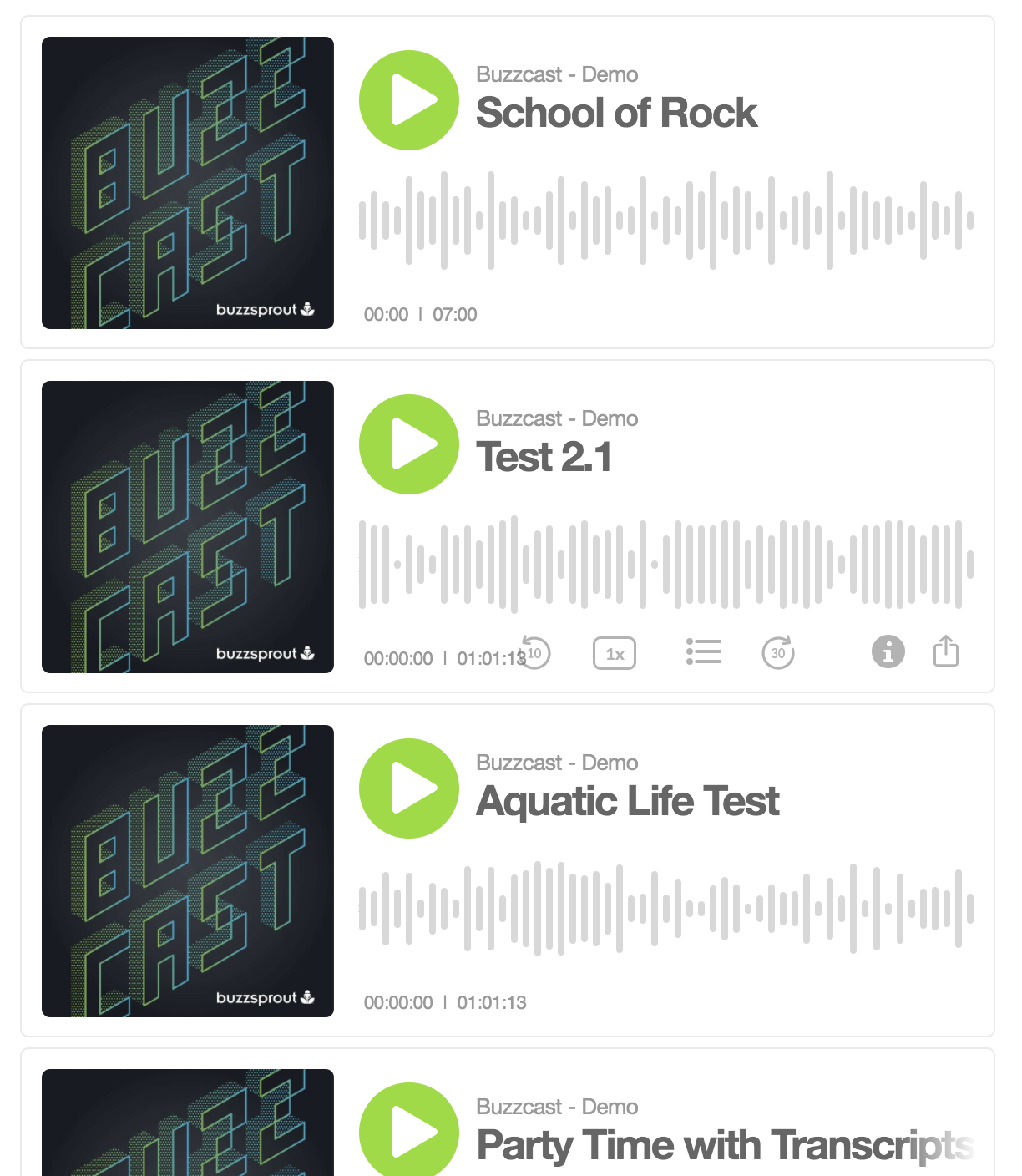Seek within the Test 2.1 waveform

666,565
